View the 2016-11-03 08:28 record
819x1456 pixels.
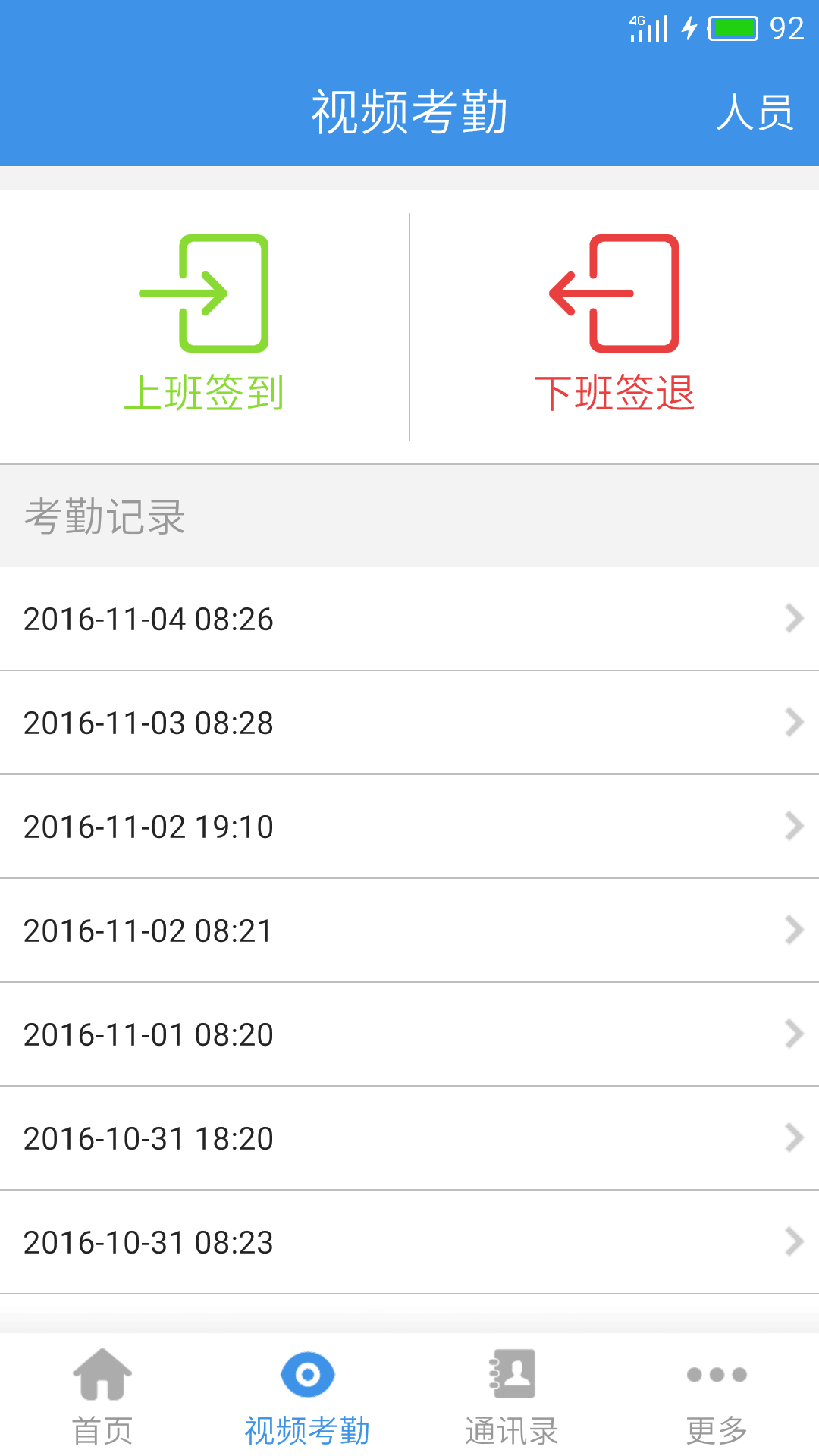[x=409, y=723]
